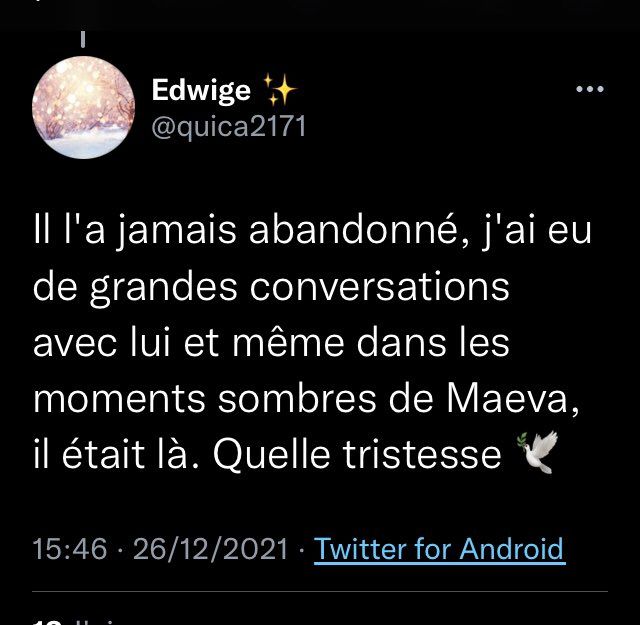Open the Twitter for Android link

[x=439, y=549]
